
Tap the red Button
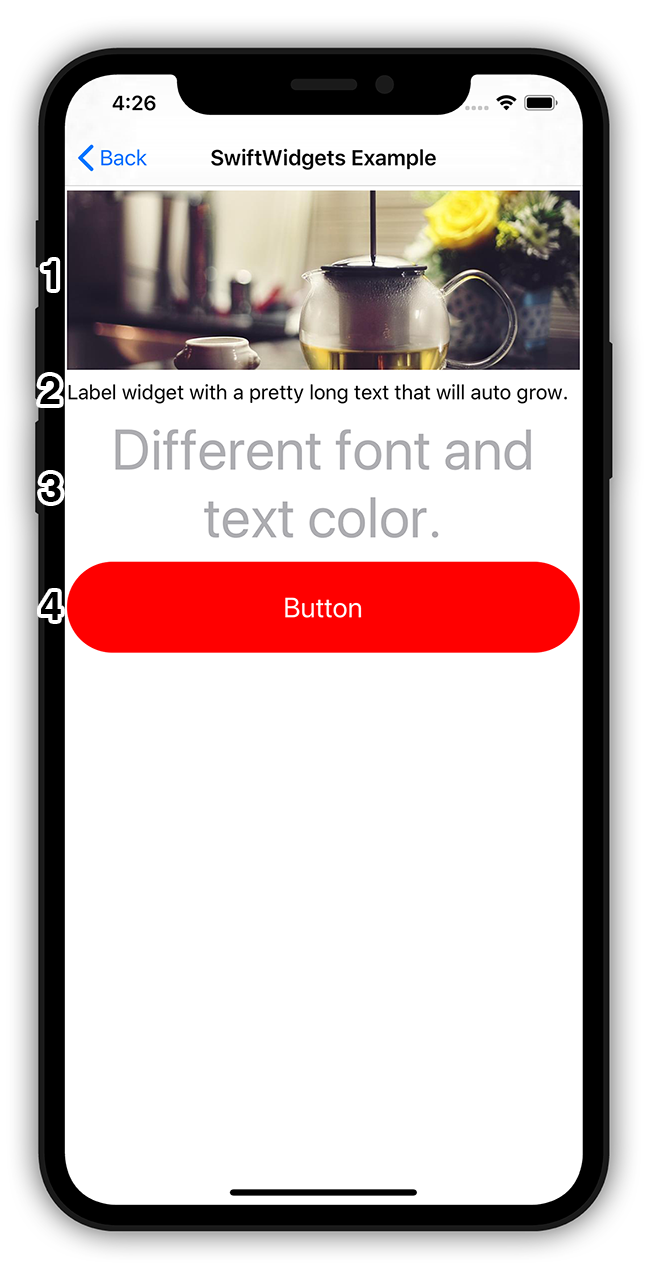pyautogui.click(x=323, y=608)
